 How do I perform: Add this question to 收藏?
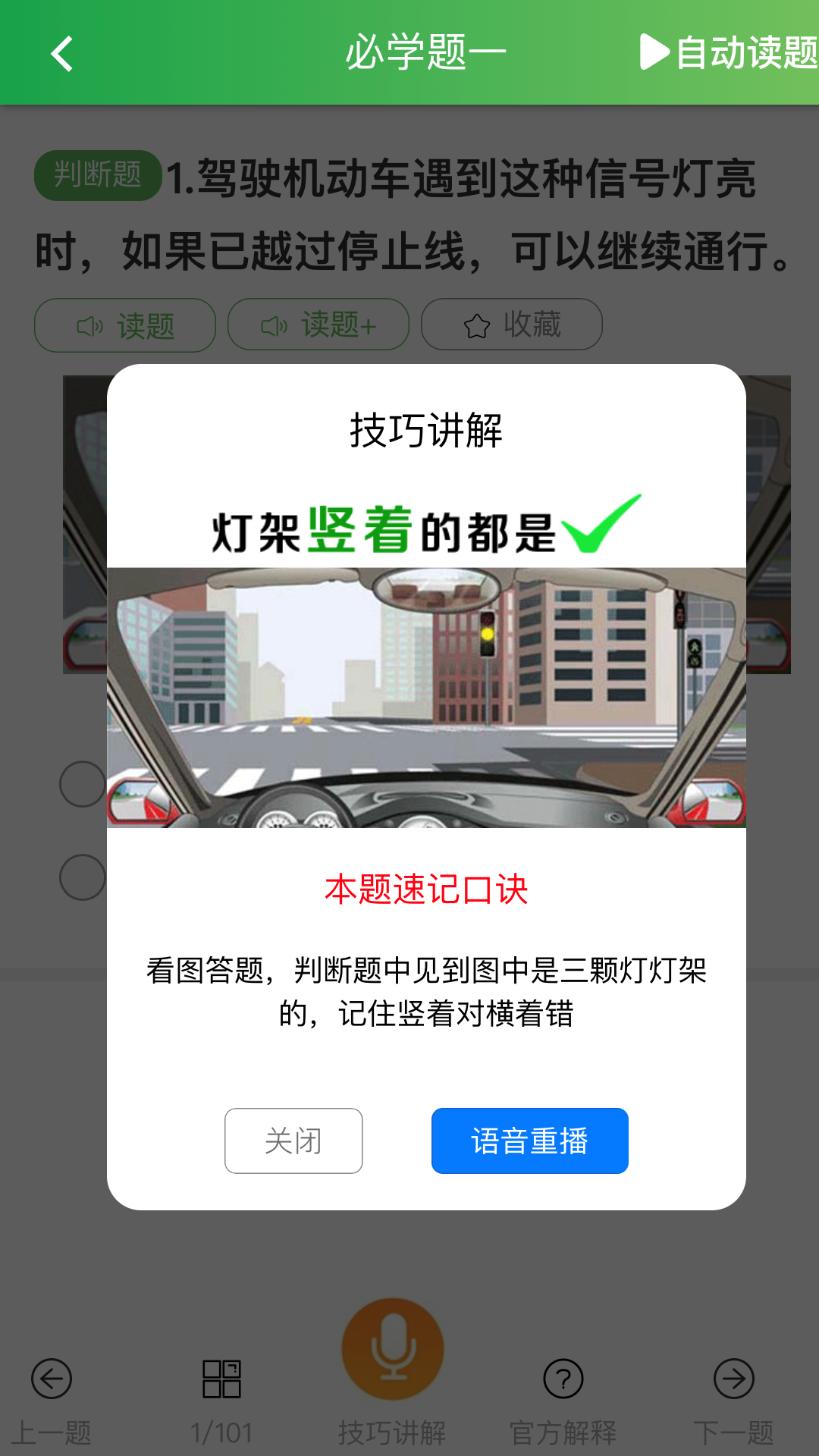click(512, 325)
